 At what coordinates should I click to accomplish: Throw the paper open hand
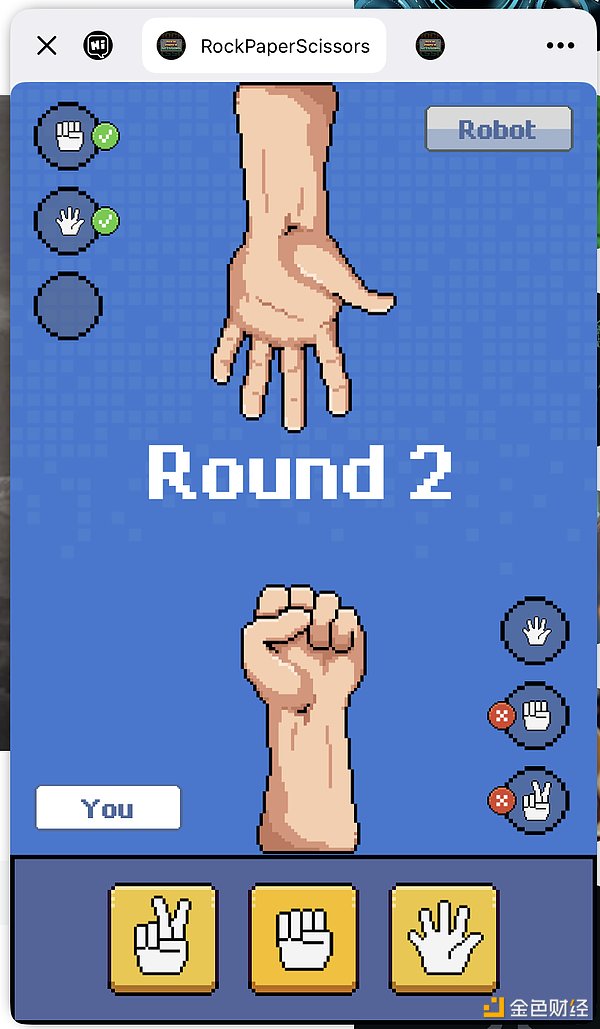point(443,938)
